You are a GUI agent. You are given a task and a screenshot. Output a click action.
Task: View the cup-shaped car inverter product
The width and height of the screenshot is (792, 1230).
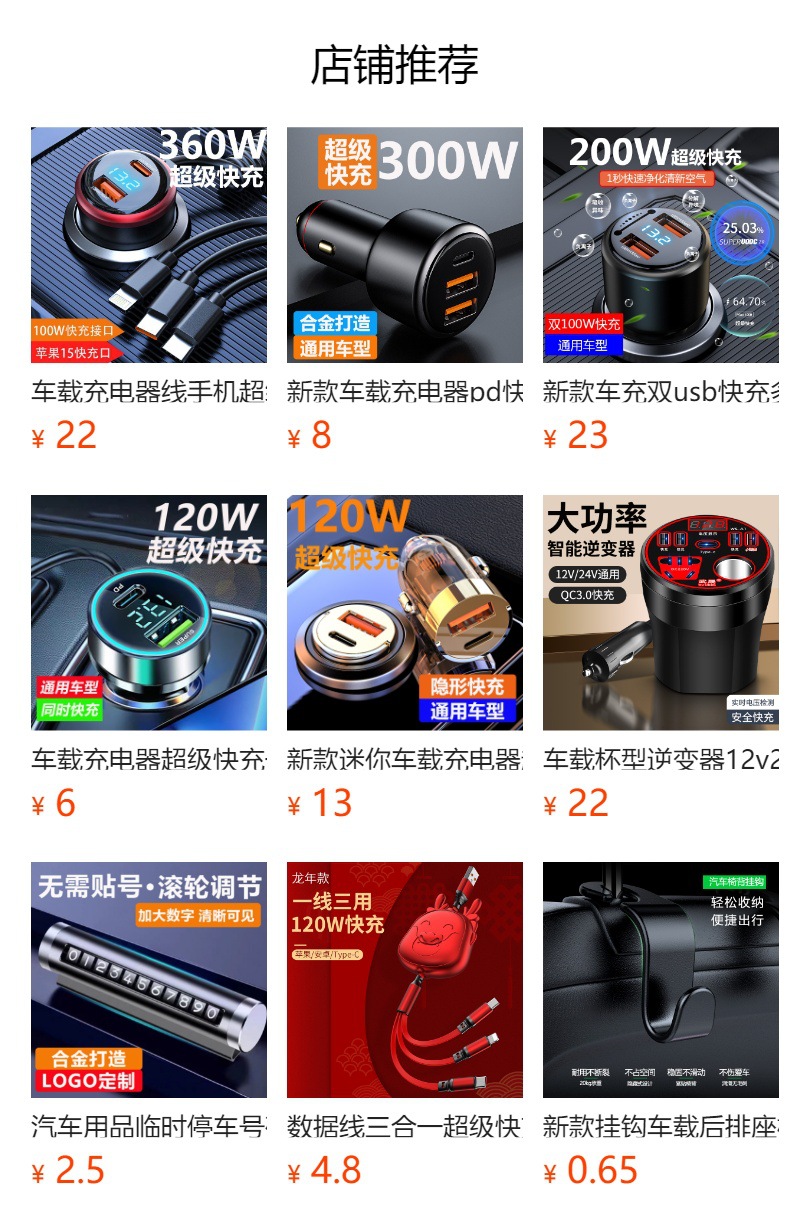coord(661,612)
